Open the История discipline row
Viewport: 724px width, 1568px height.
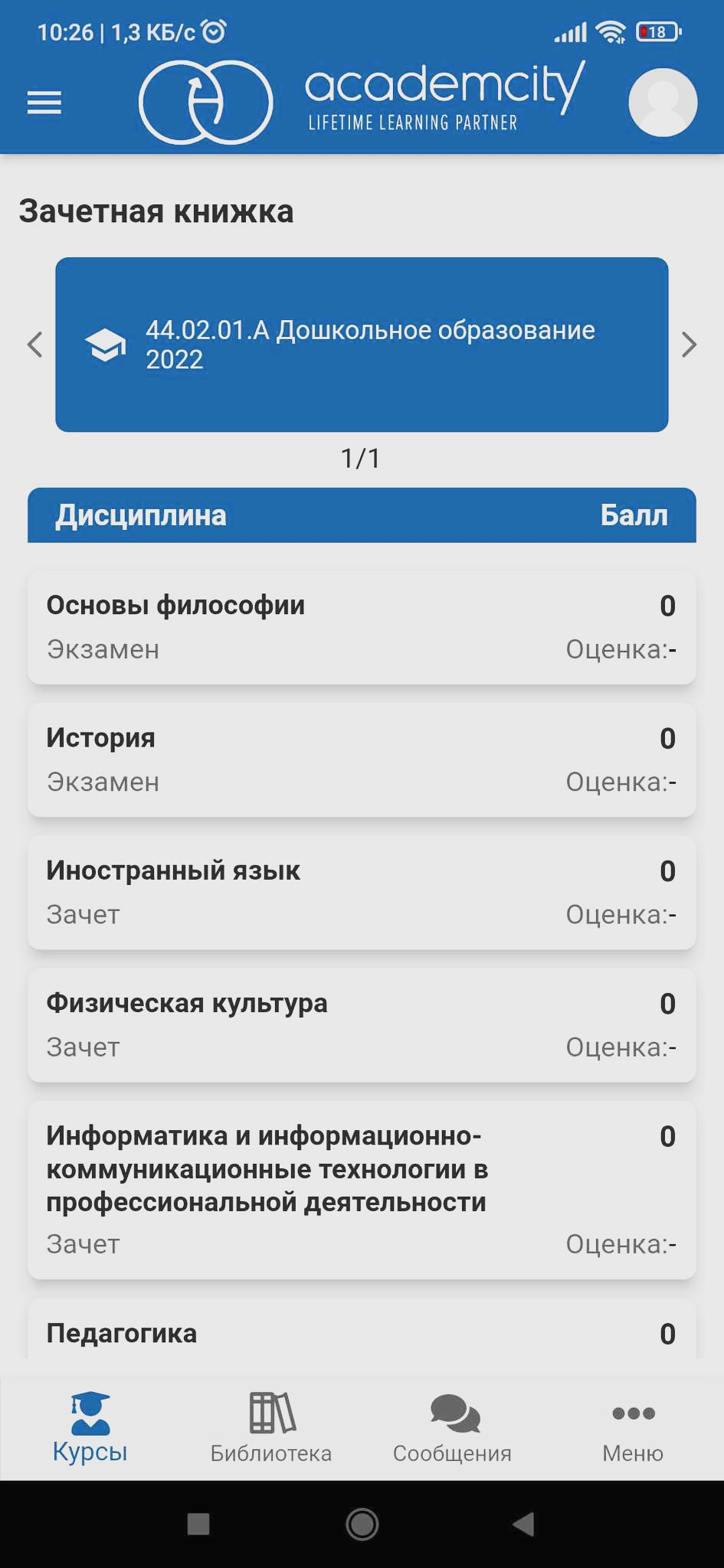[362, 759]
